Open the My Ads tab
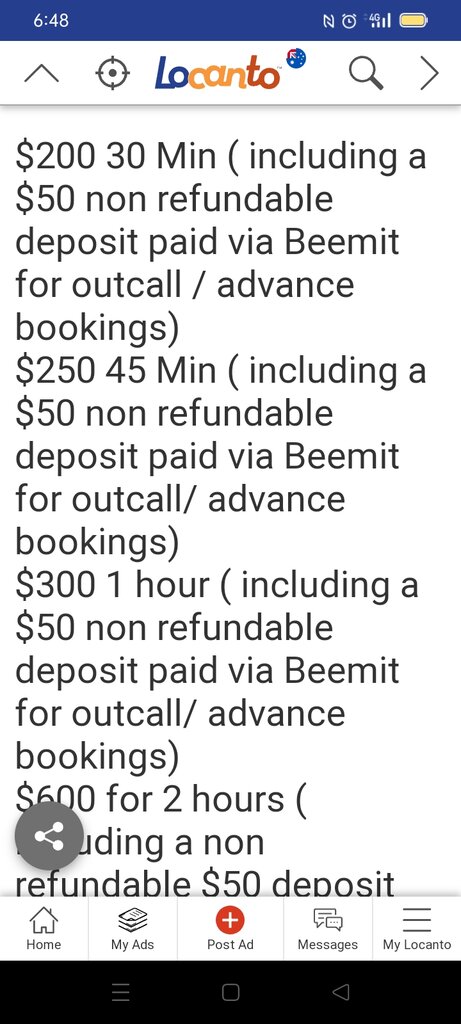This screenshot has height=1024, width=461. 133,928
